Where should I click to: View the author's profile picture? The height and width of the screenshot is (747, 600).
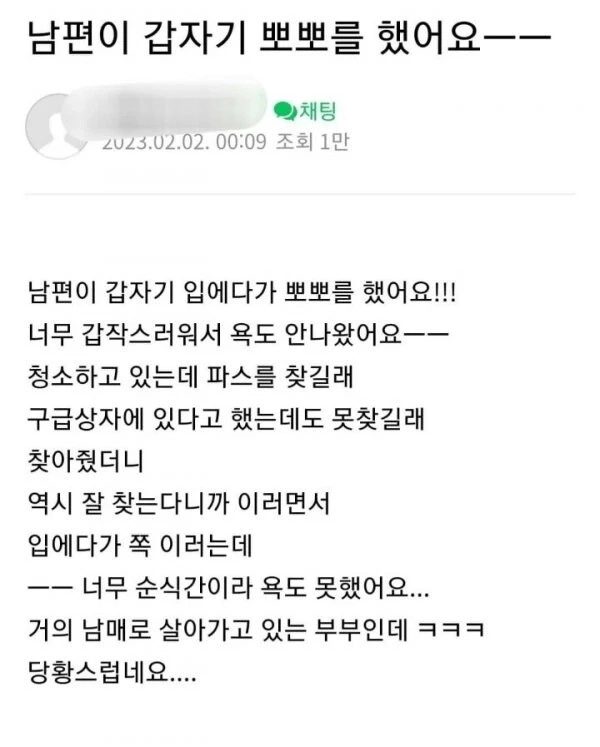point(56,126)
